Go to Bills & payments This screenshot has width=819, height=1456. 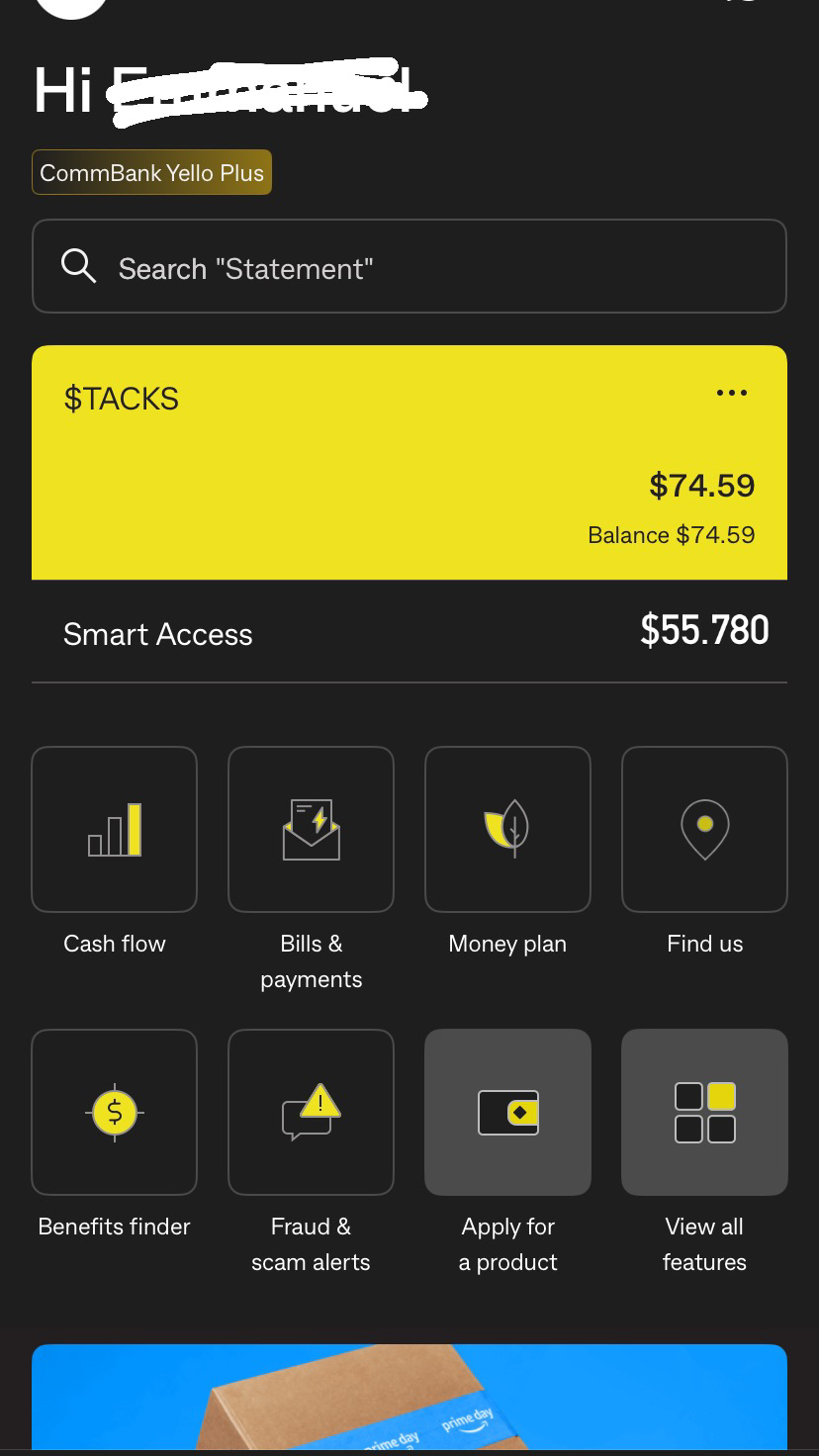311,829
